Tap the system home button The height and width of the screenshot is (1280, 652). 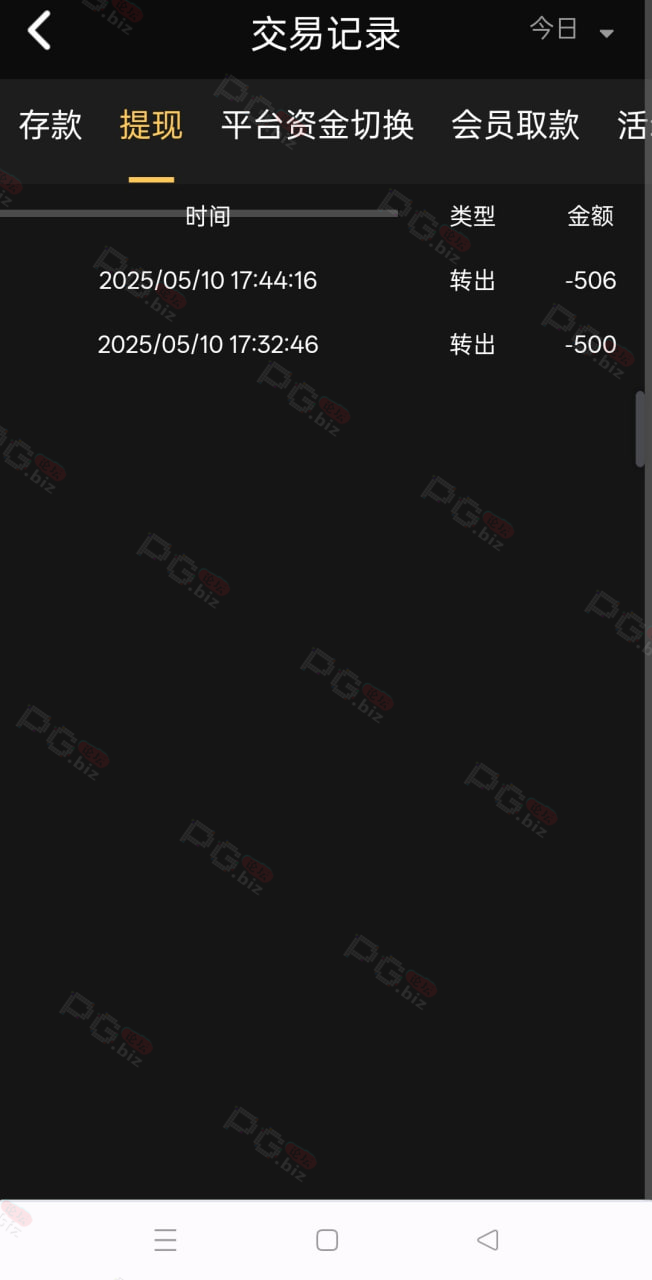pos(327,1240)
